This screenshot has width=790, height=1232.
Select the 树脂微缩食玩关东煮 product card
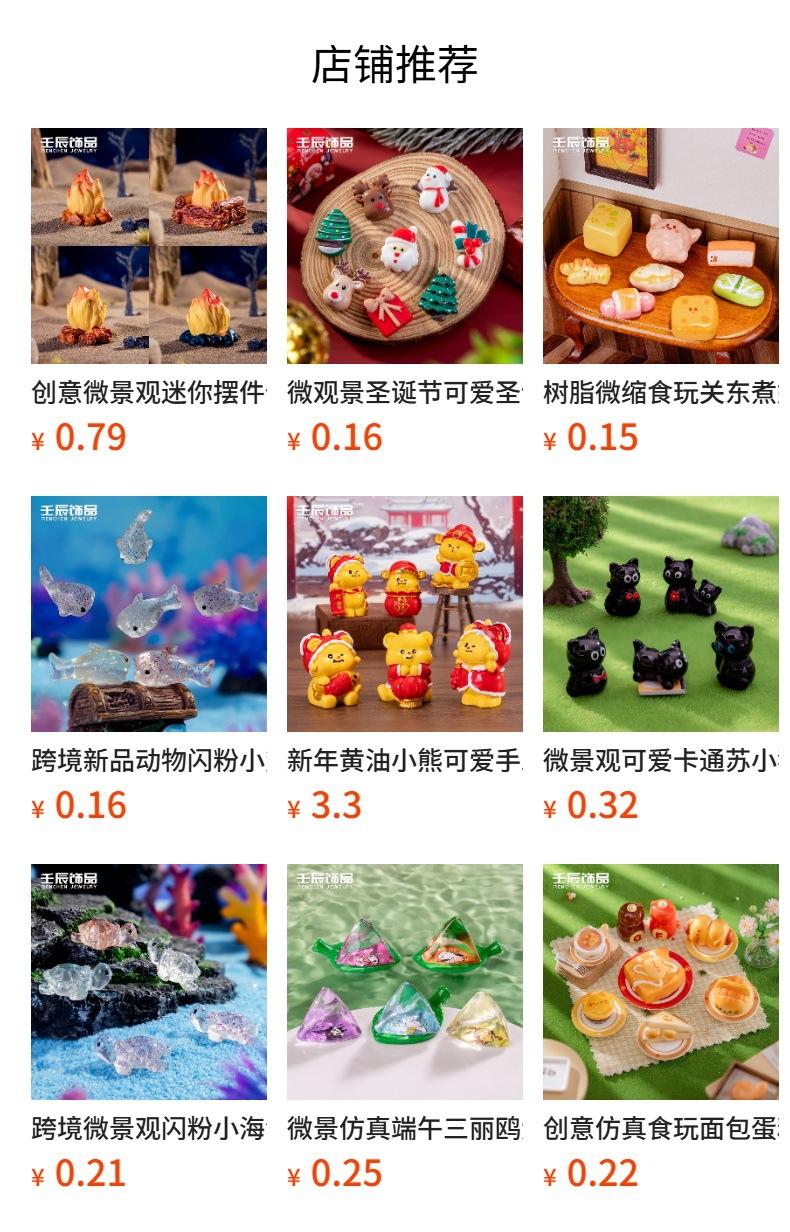tap(661, 246)
